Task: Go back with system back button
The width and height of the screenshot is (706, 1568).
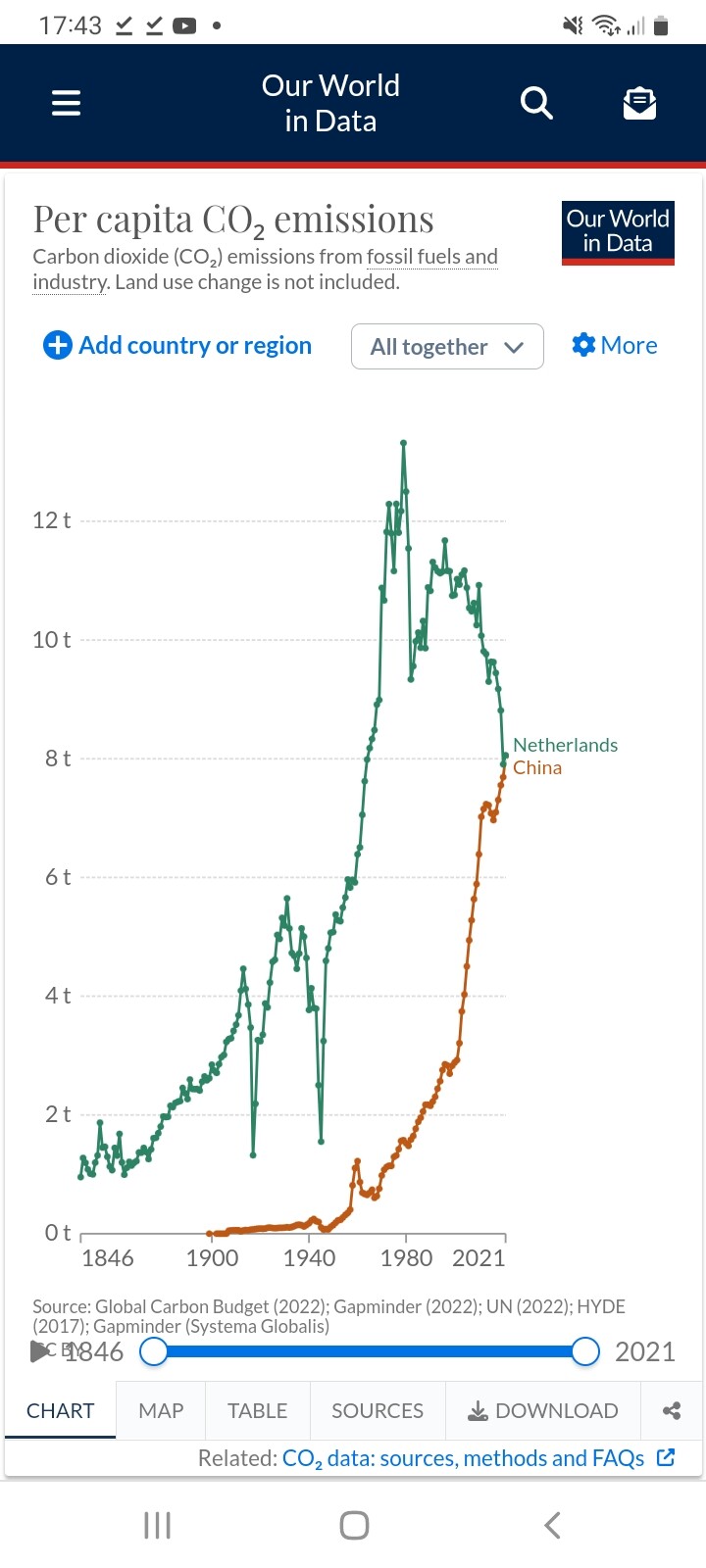Action: coord(552,1525)
